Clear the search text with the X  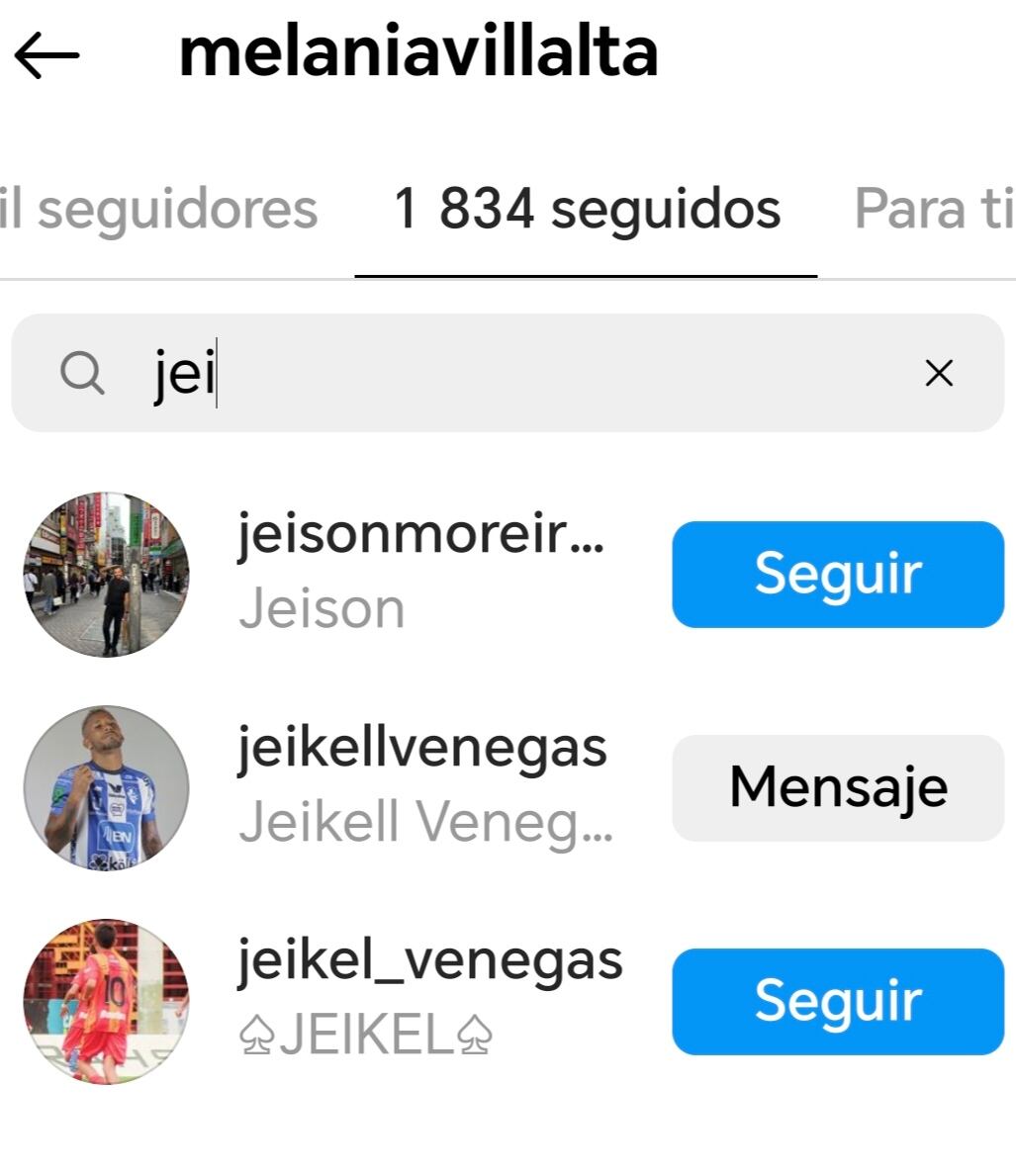[938, 374]
